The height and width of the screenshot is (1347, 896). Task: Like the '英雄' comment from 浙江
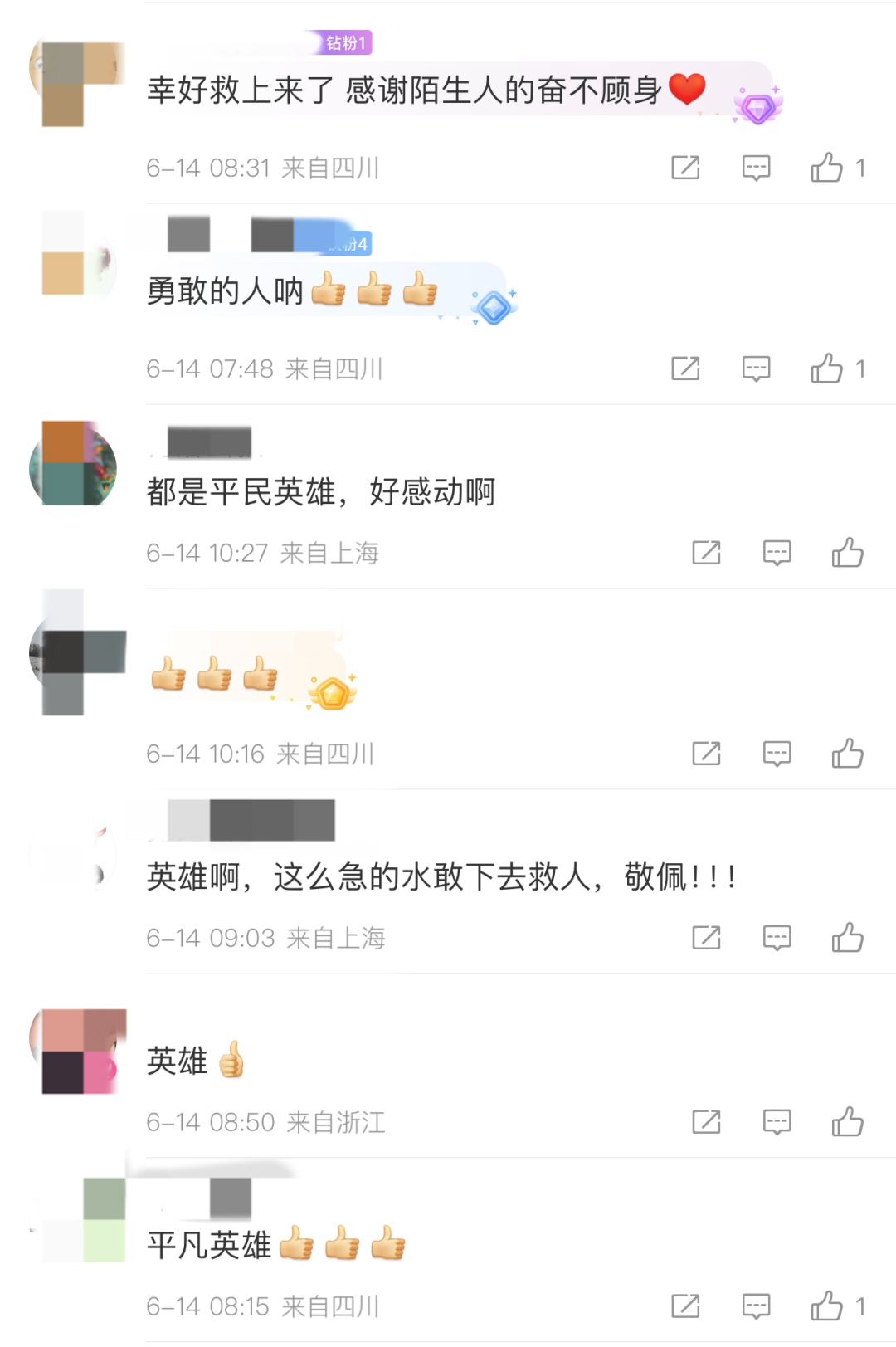(x=848, y=1122)
